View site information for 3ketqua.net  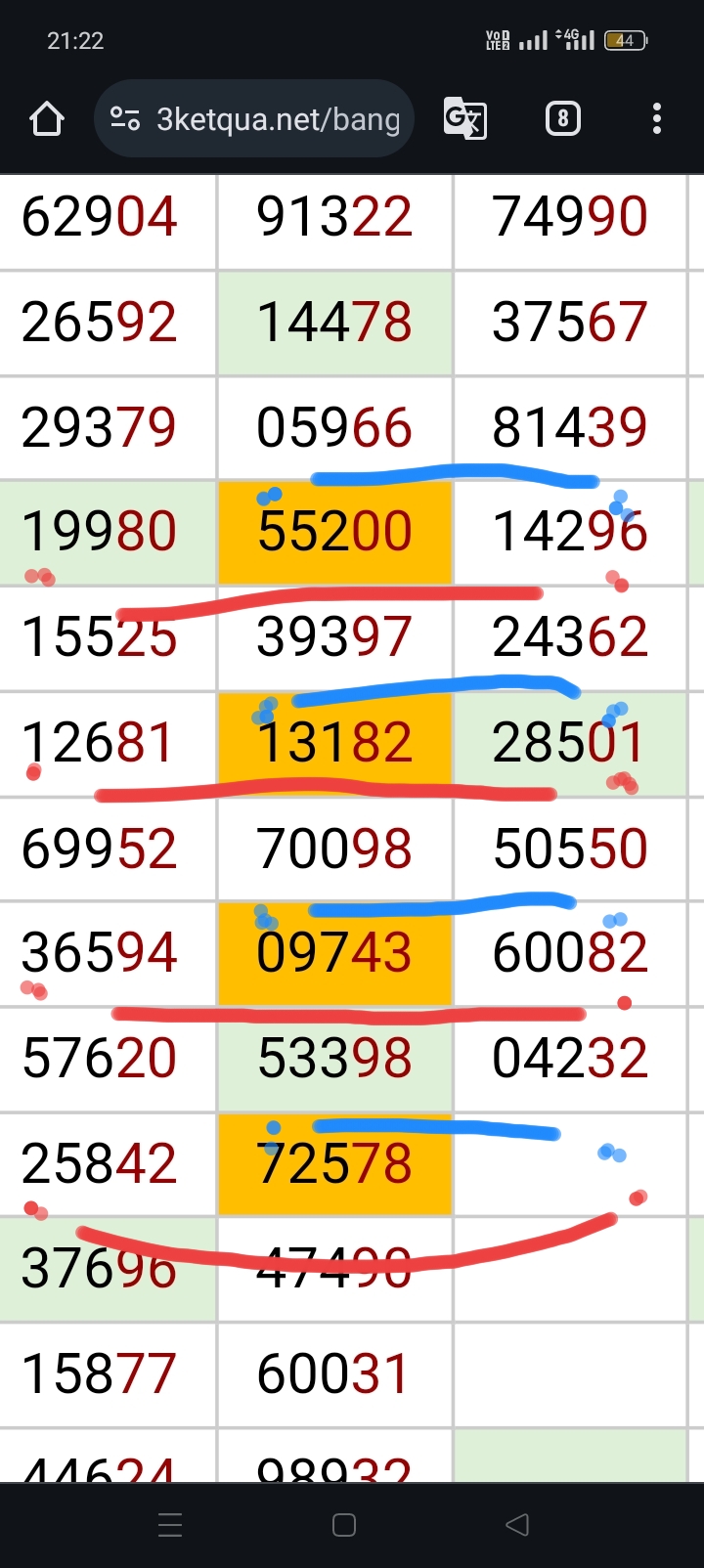125,119
